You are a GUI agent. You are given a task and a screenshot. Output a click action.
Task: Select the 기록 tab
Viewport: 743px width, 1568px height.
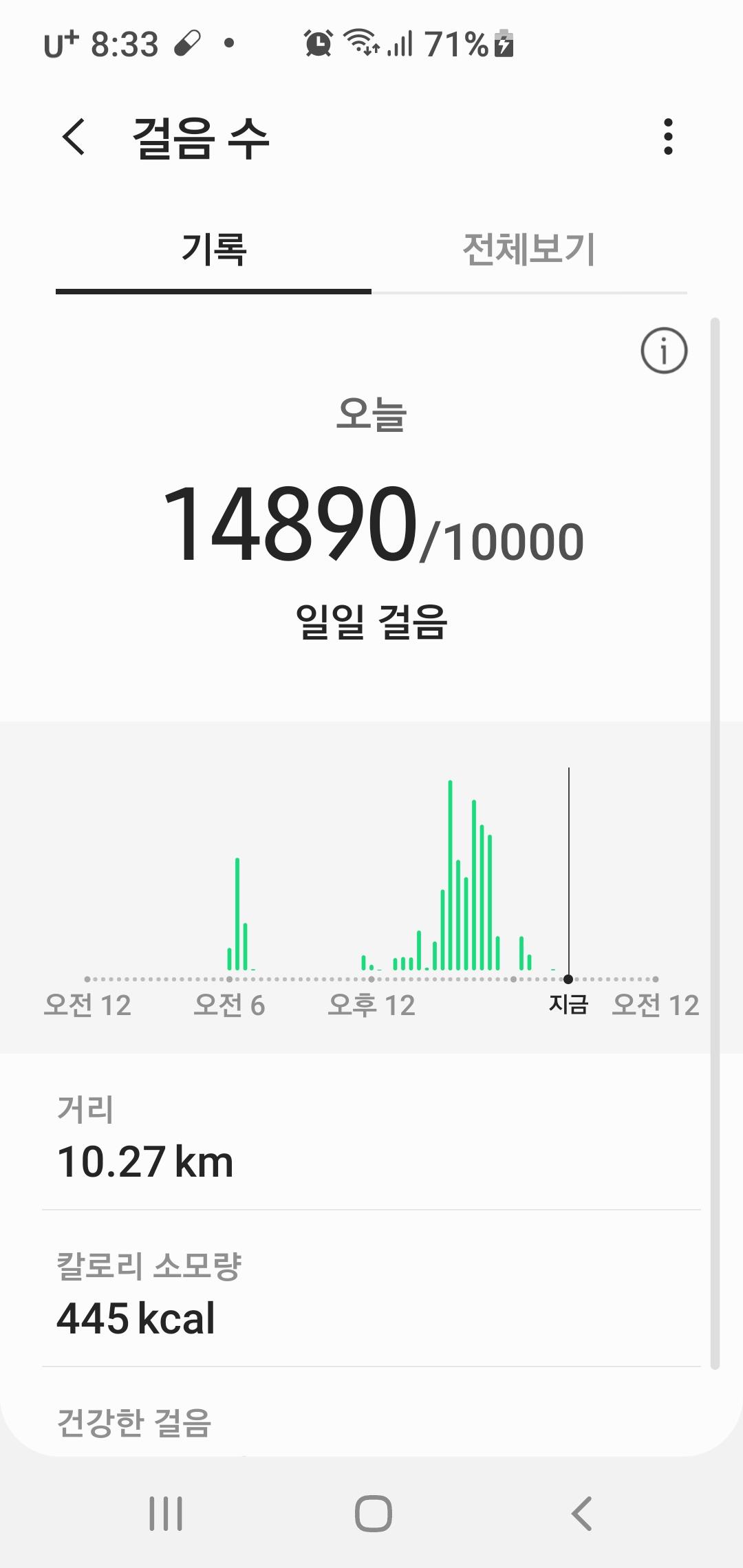[x=213, y=249]
